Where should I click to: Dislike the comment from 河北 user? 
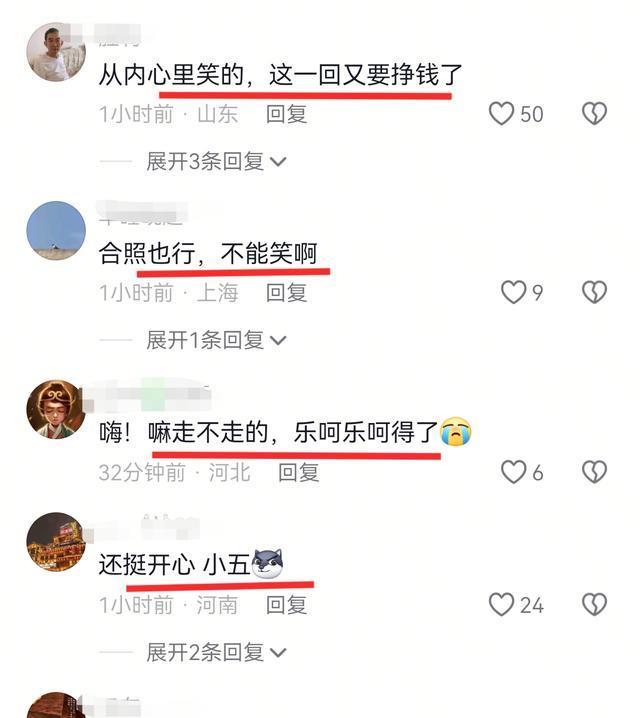[594, 471]
